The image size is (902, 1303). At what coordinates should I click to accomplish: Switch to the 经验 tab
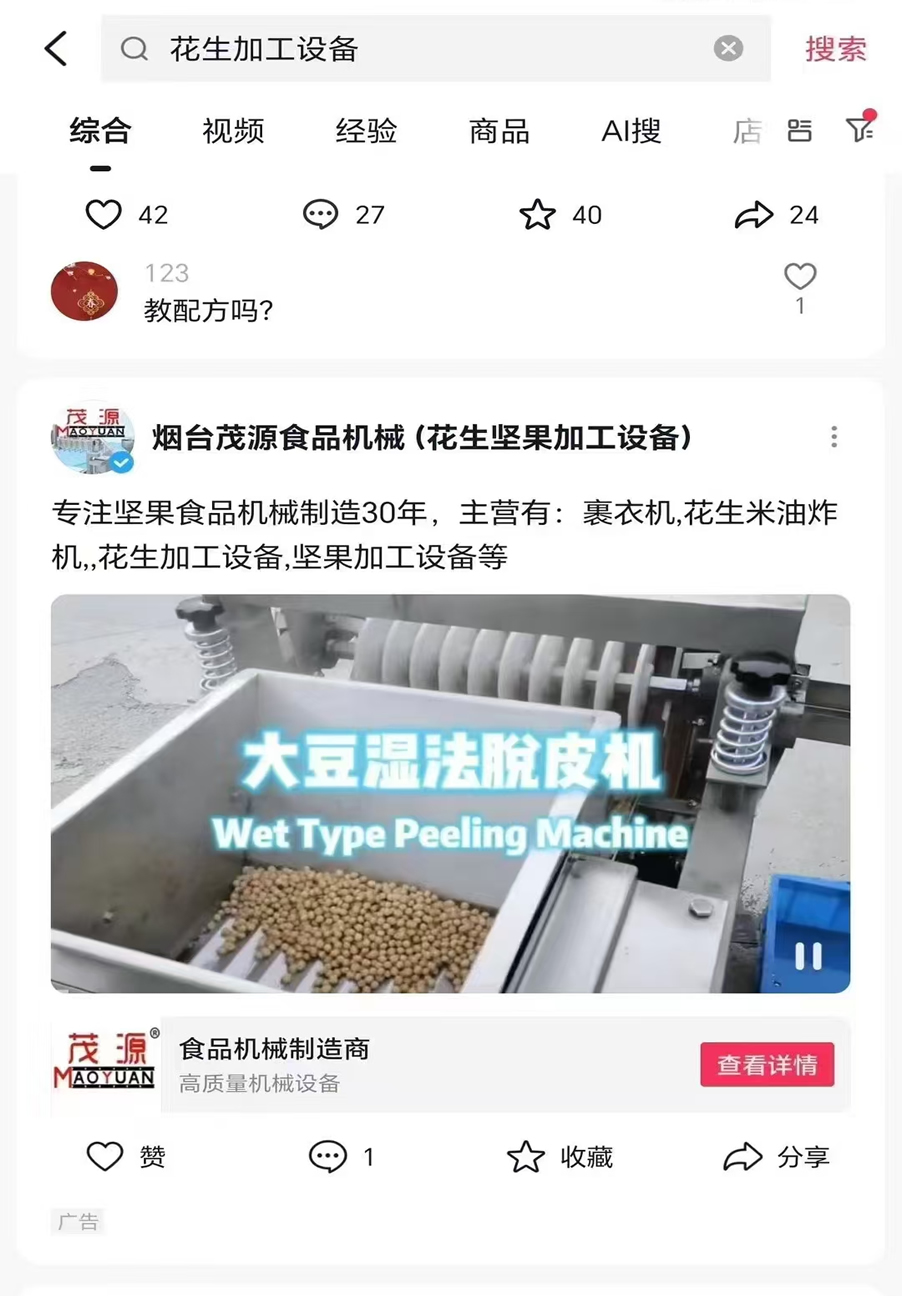click(366, 131)
